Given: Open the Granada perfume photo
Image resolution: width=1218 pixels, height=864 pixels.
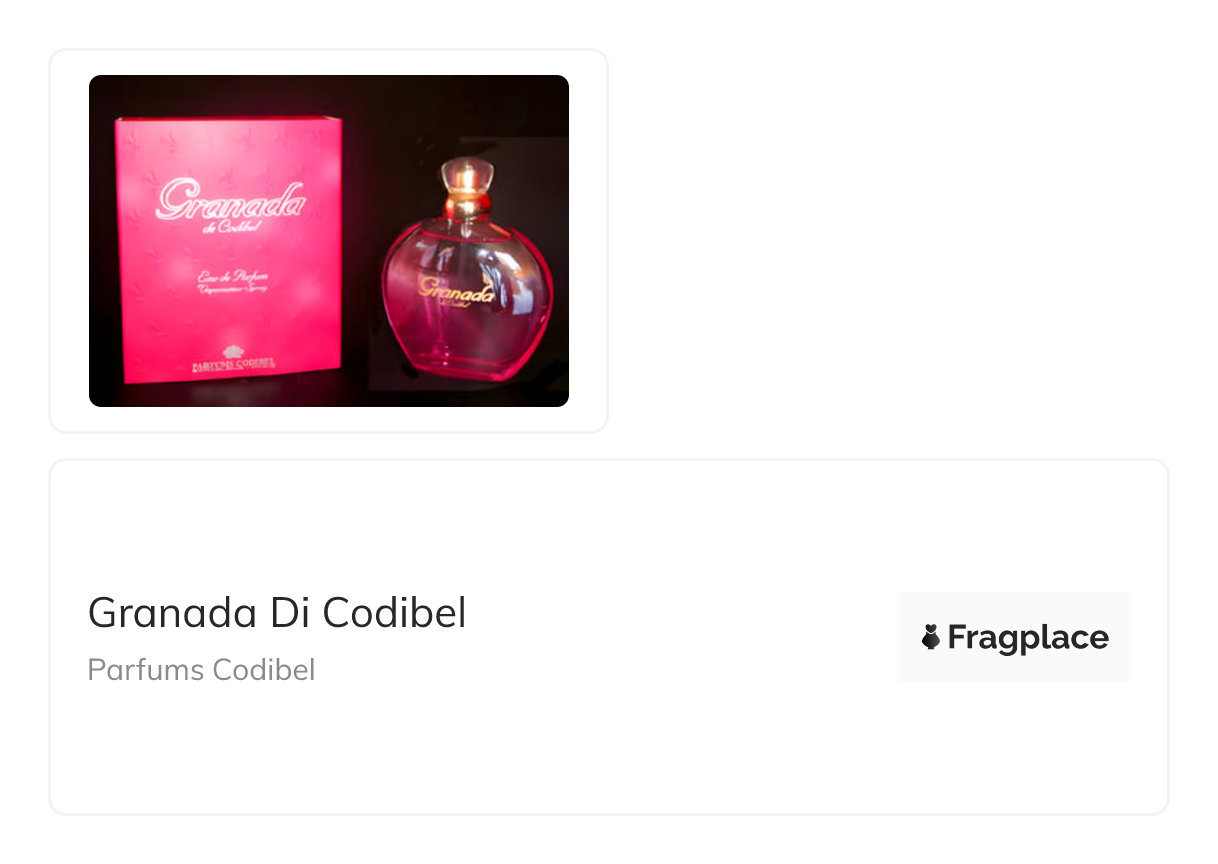Looking at the screenshot, I should (328, 241).
